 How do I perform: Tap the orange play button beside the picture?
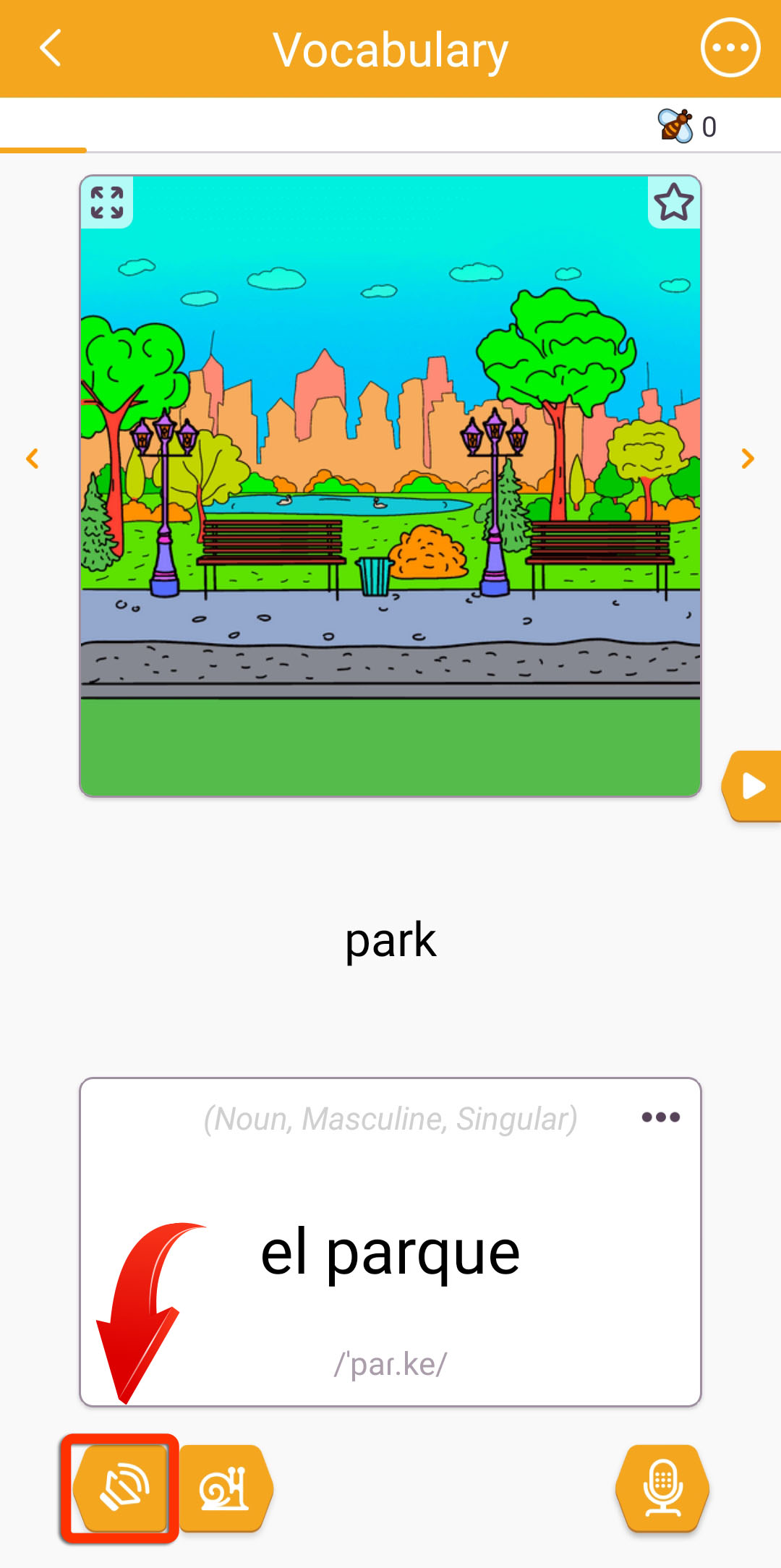(752, 786)
